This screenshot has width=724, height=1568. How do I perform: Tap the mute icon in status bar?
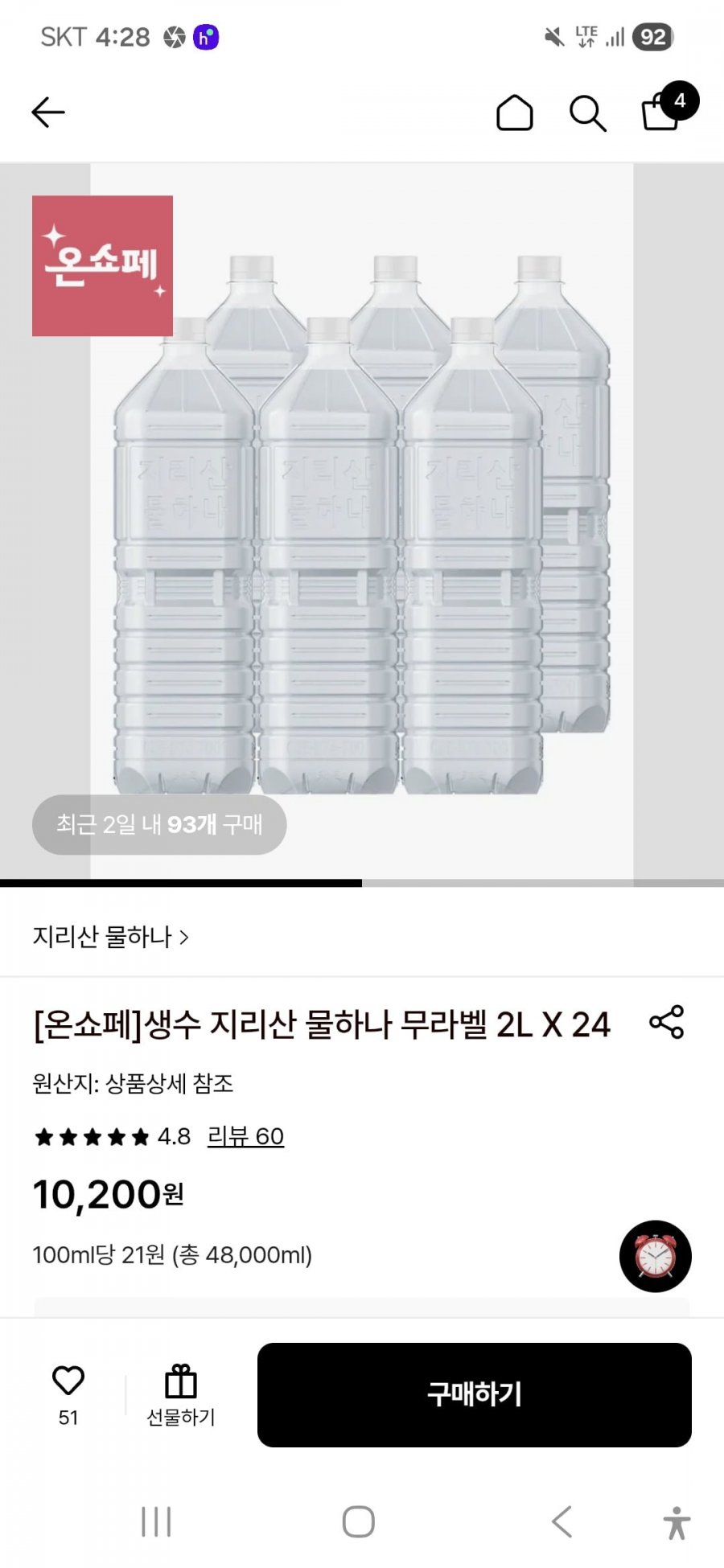pyautogui.click(x=553, y=36)
